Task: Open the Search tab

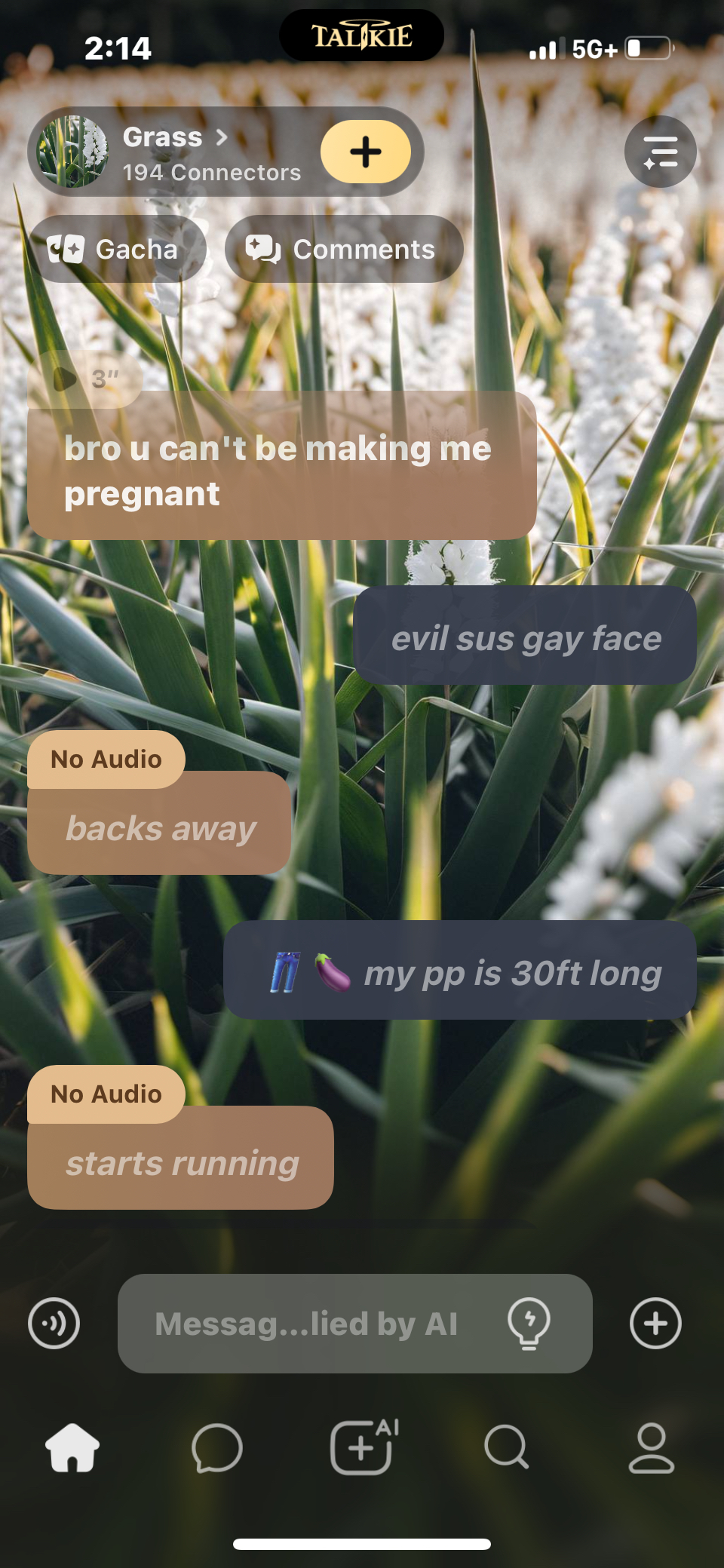Action: click(x=506, y=1447)
